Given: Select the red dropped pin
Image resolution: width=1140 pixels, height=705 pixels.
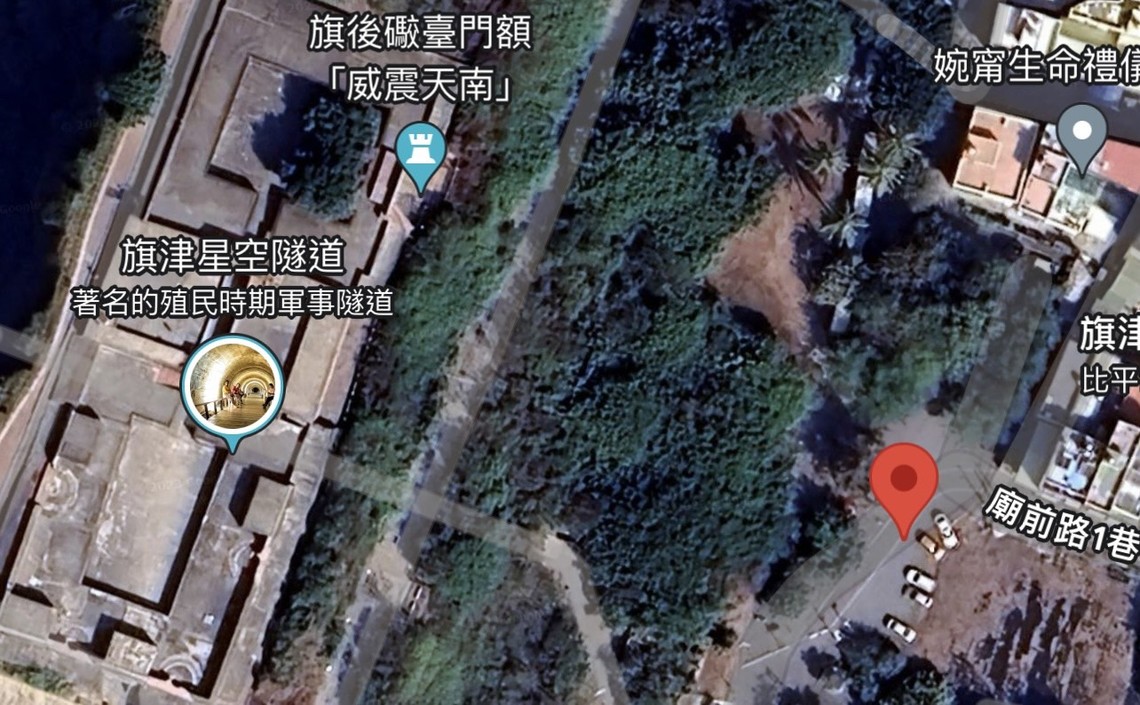Looking at the screenshot, I should point(903,481).
